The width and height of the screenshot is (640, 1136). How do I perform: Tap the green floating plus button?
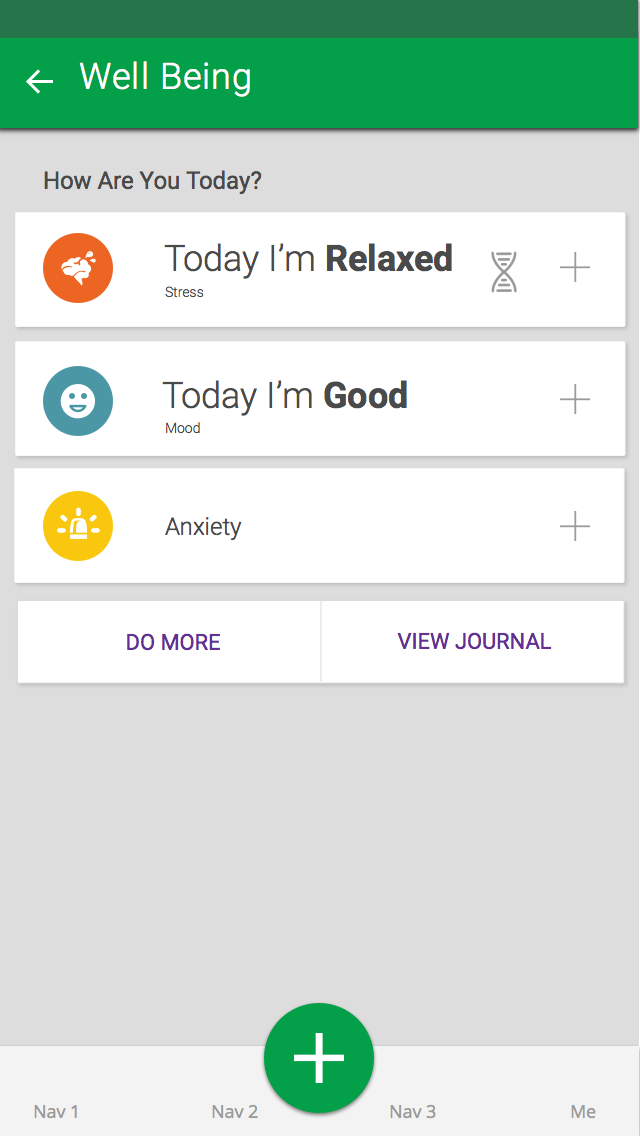(x=319, y=1058)
